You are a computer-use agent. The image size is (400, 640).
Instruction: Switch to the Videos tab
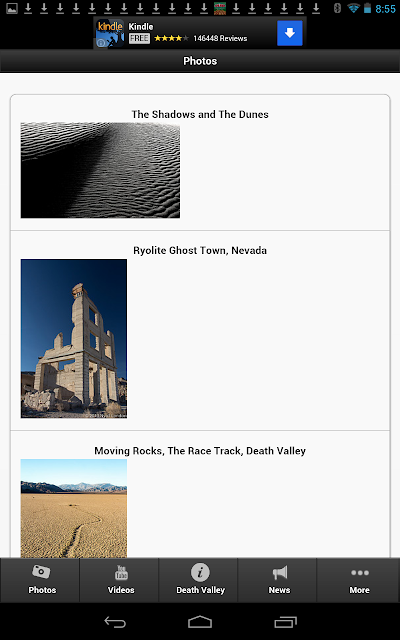119,580
